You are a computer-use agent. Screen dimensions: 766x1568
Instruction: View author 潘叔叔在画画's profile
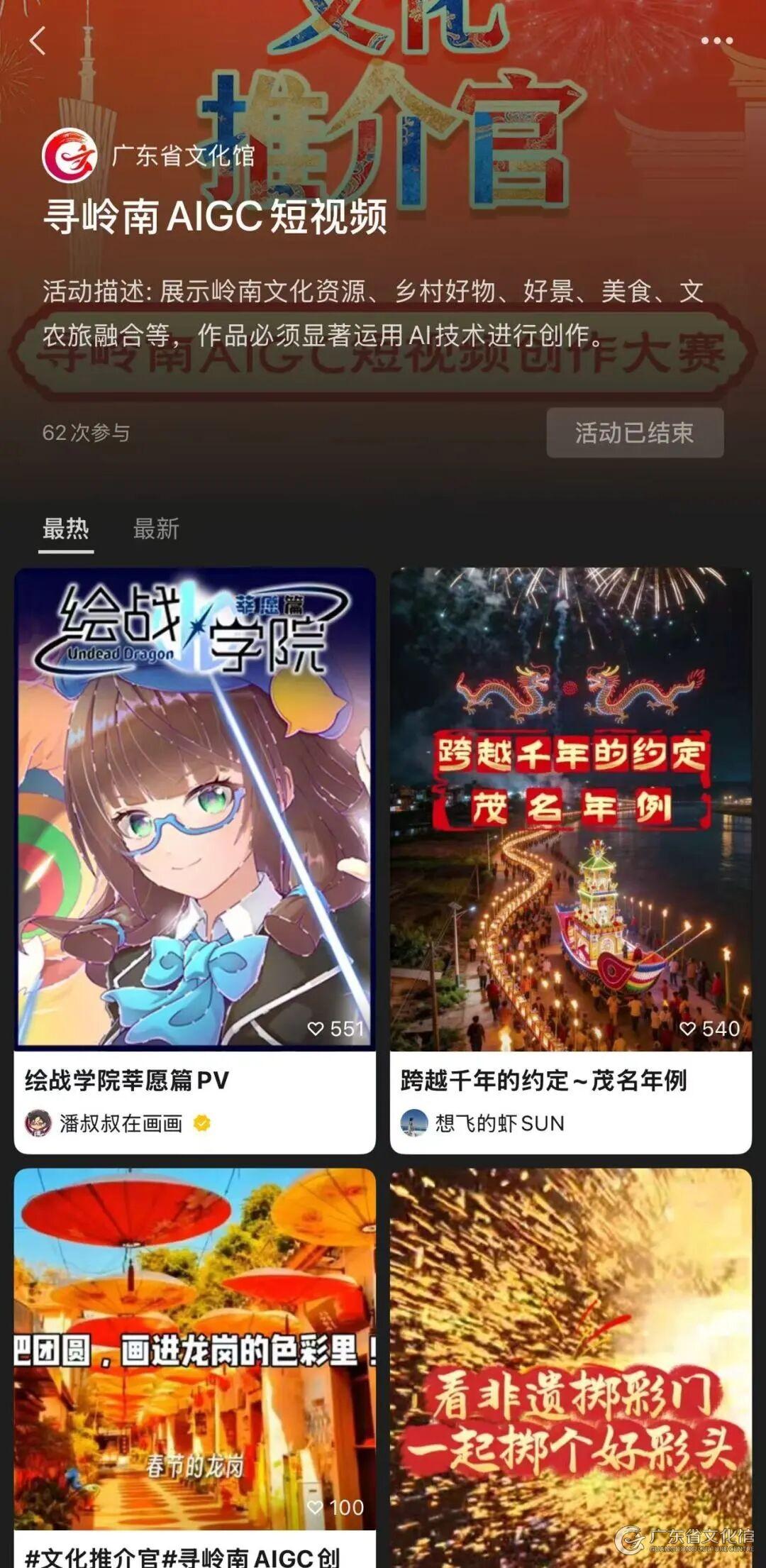121,1124
